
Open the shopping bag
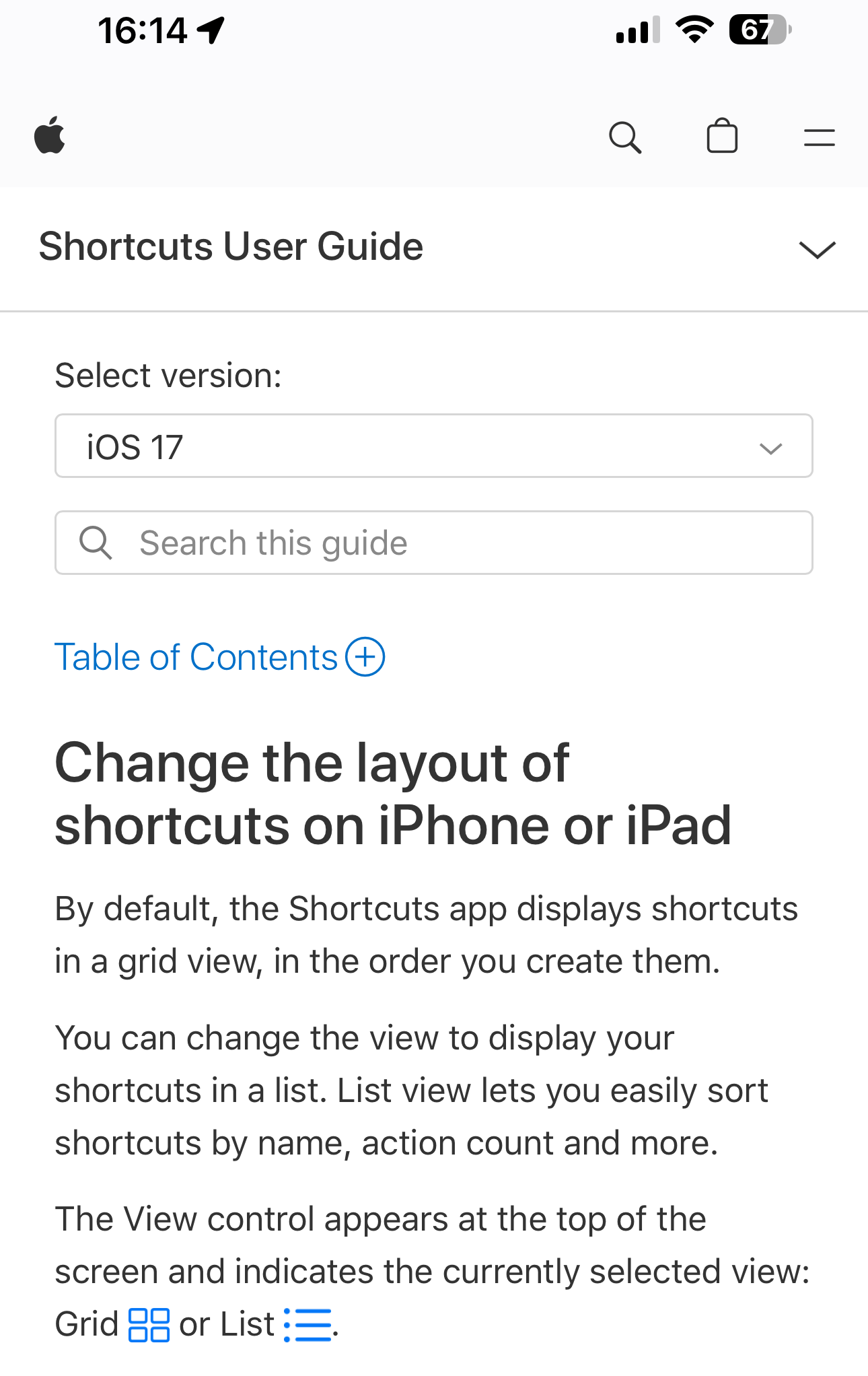click(722, 137)
